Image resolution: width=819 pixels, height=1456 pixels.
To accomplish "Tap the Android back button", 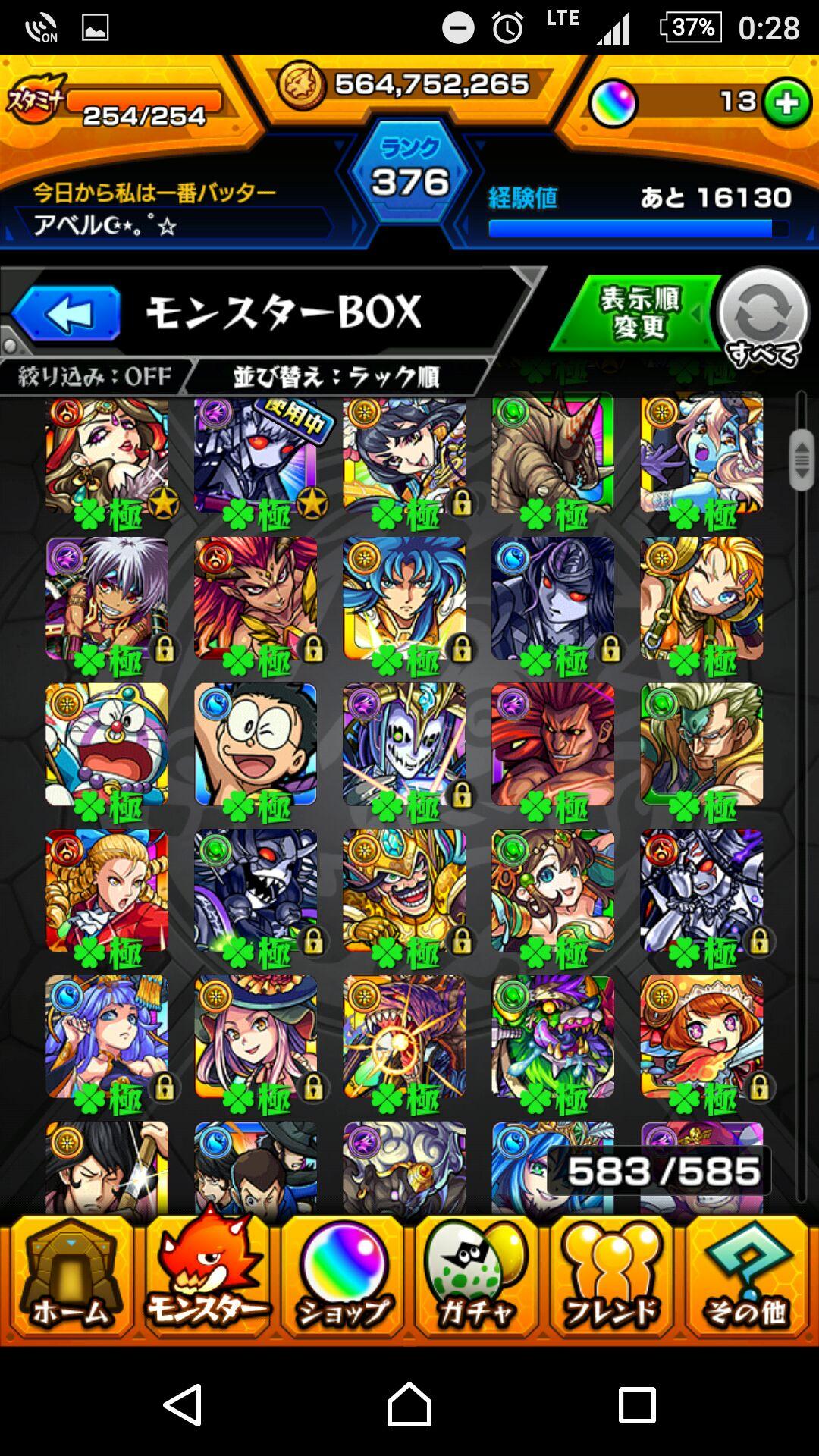I will pos(183,1404).
